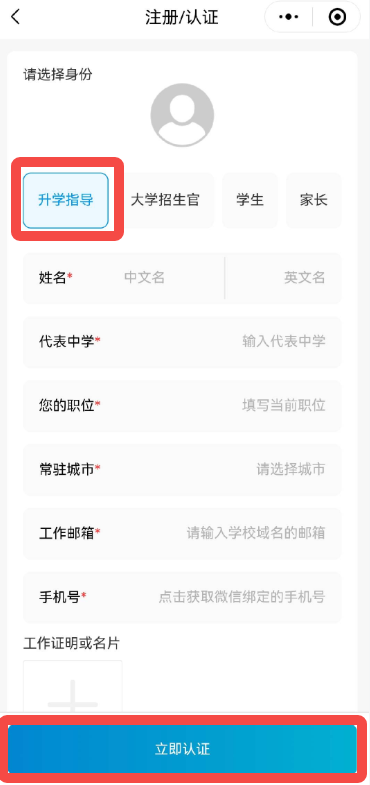The width and height of the screenshot is (370, 785).
Task: Enter the 代表中学 school field
Action: point(182,342)
